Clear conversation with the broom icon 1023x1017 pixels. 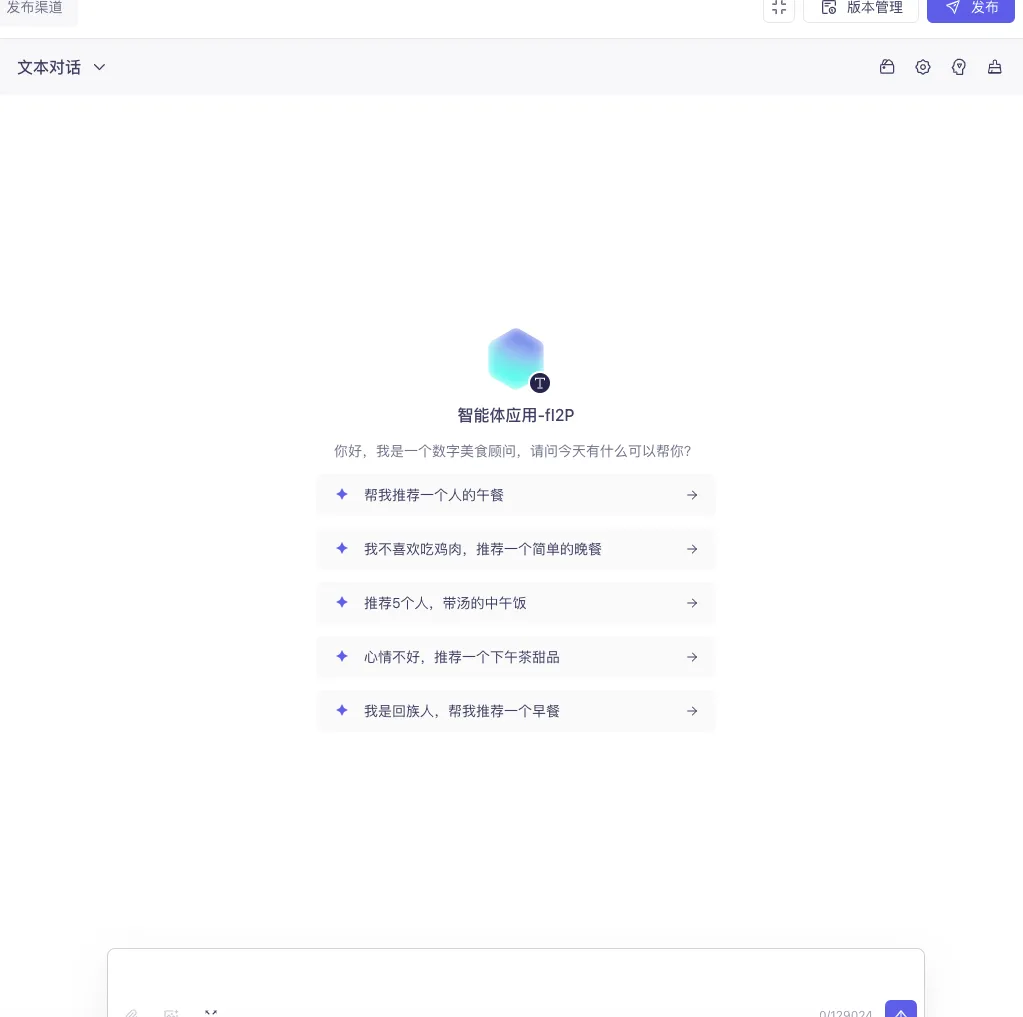[x=995, y=67]
